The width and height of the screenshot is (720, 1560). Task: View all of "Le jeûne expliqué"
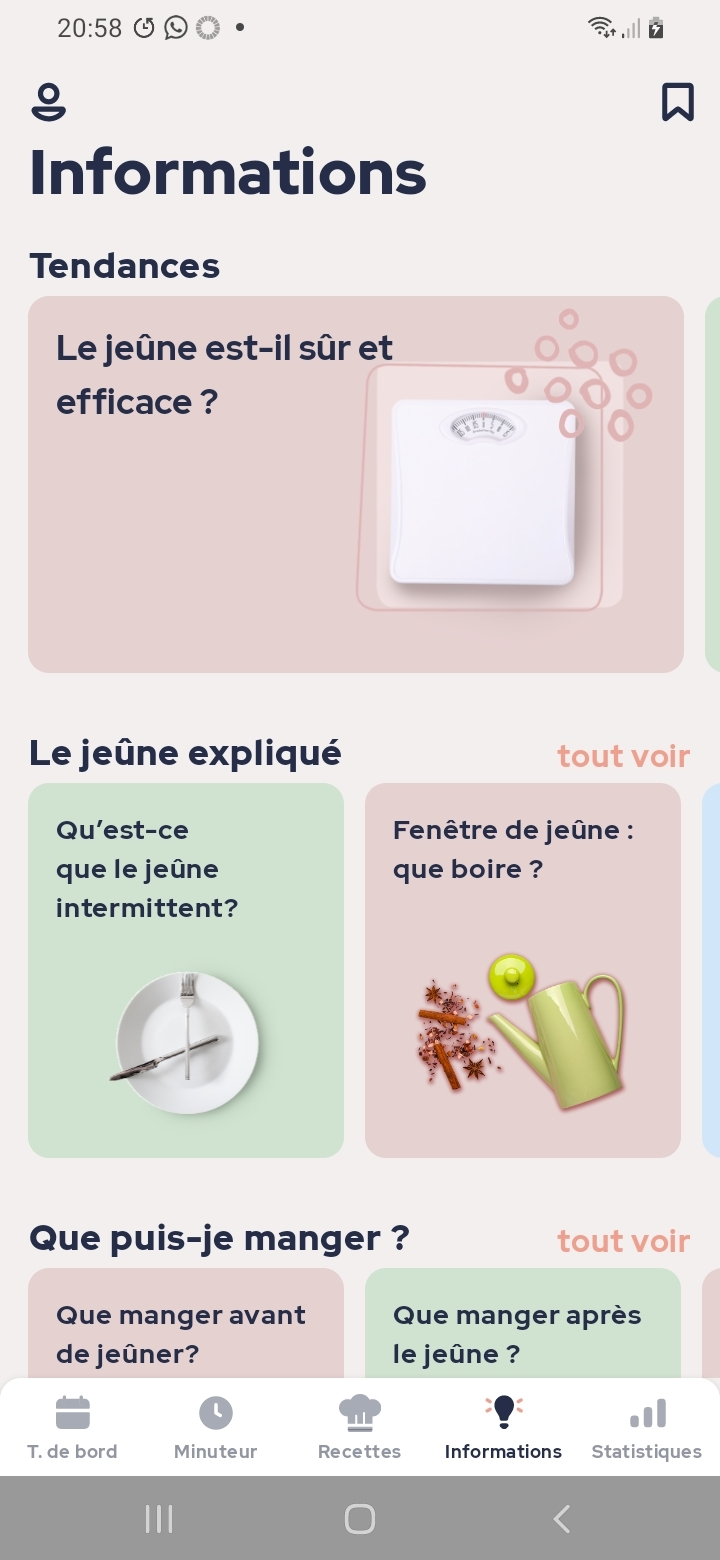(623, 756)
